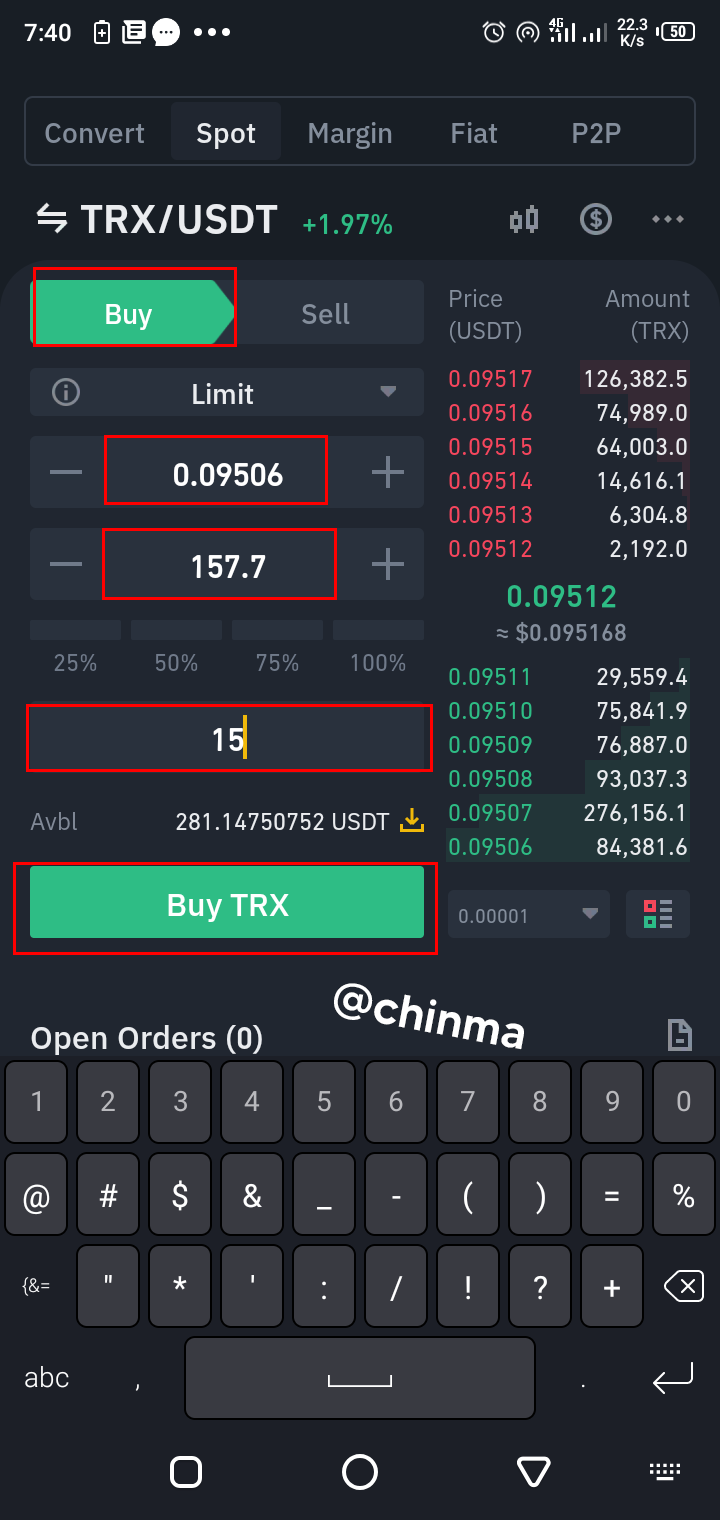Open the 0.00001 price precision dropdown

tap(529, 914)
